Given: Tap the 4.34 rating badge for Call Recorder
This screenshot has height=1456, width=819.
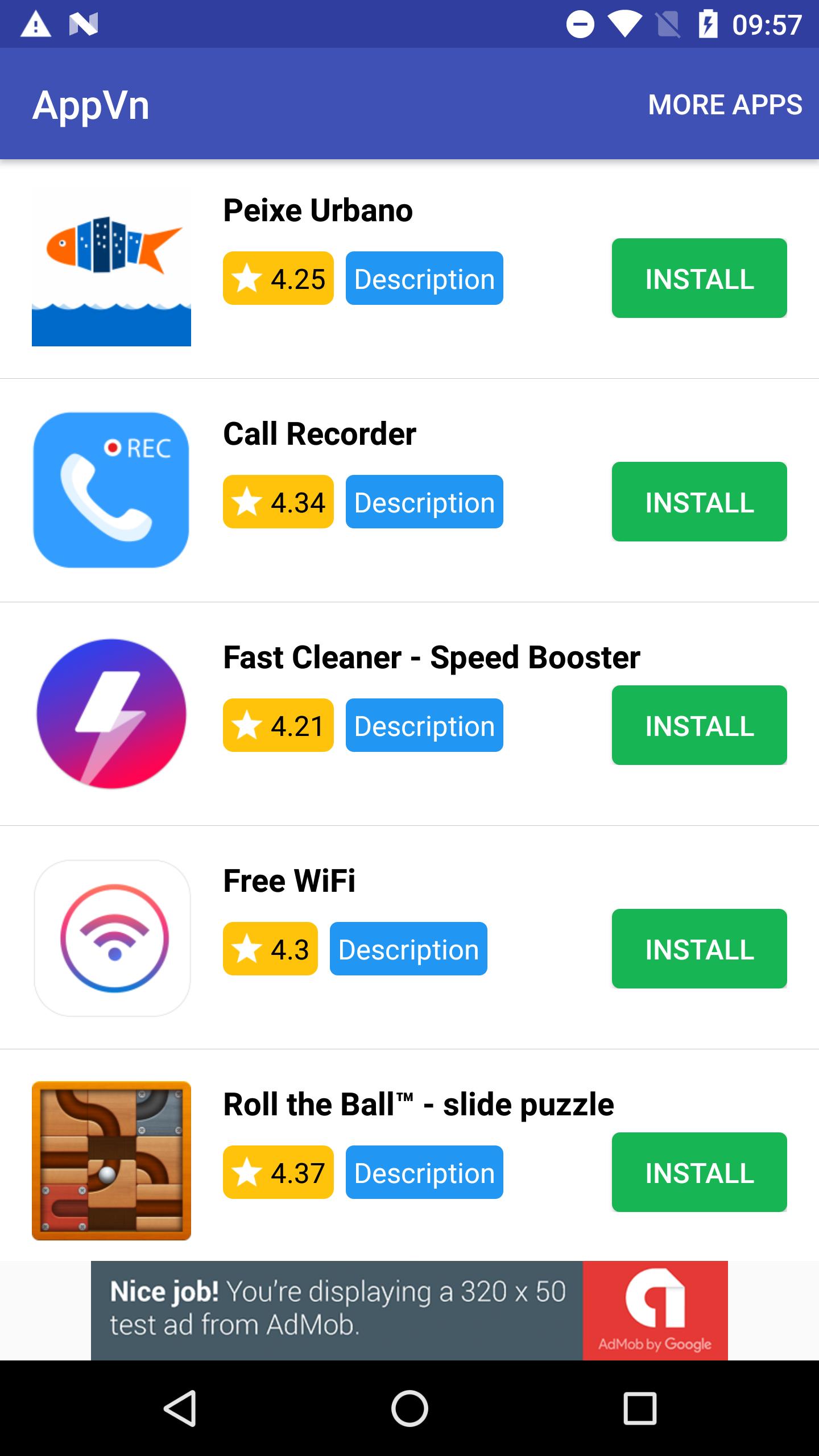Looking at the screenshot, I should pyautogui.click(x=278, y=502).
